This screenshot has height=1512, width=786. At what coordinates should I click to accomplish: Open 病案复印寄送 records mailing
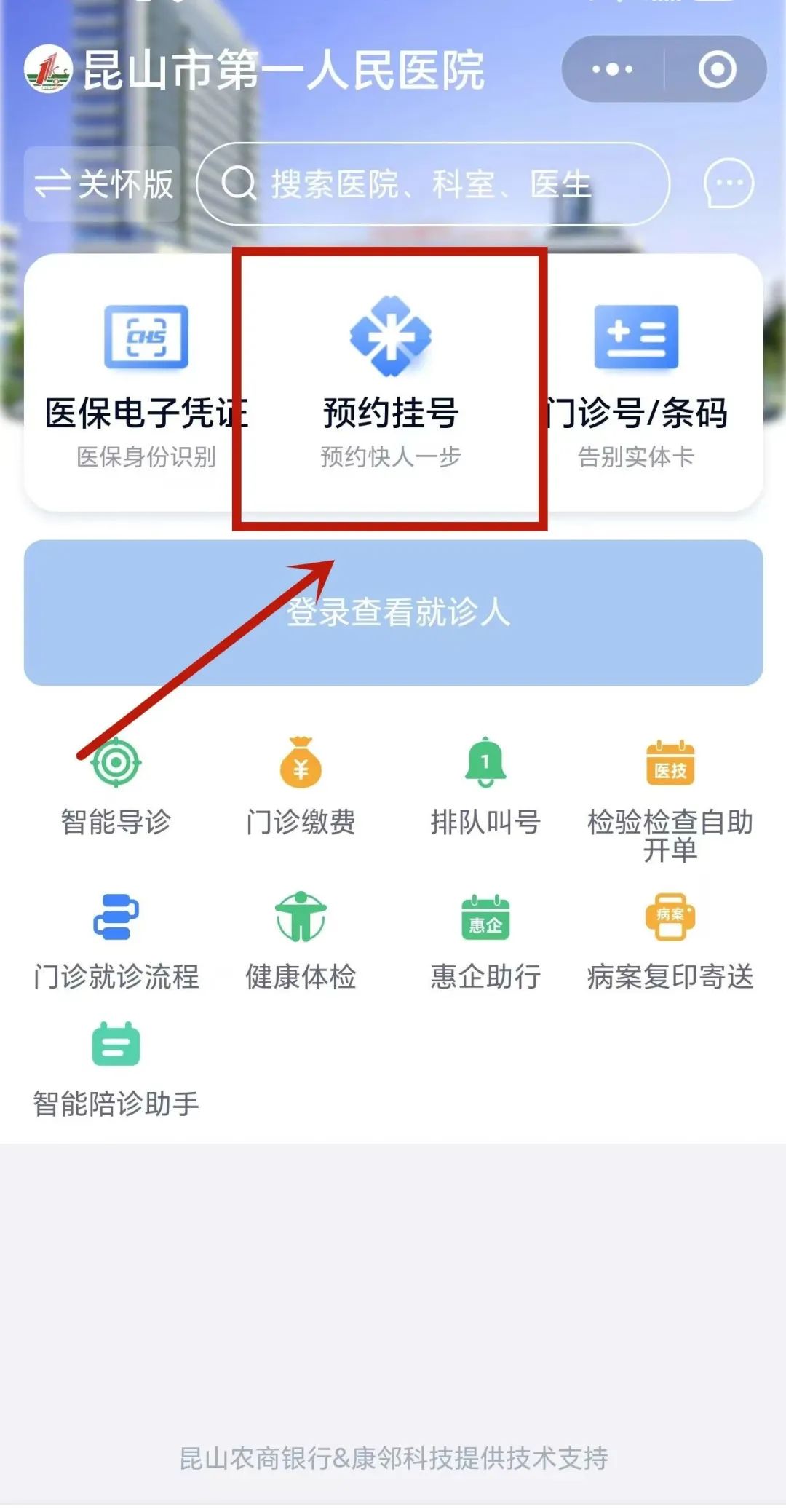pyautogui.click(x=670, y=943)
